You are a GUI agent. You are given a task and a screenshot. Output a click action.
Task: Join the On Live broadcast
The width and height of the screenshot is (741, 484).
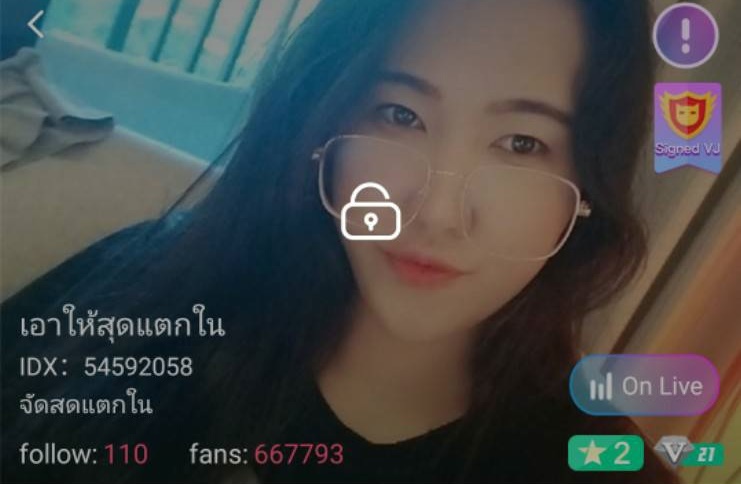(x=644, y=385)
